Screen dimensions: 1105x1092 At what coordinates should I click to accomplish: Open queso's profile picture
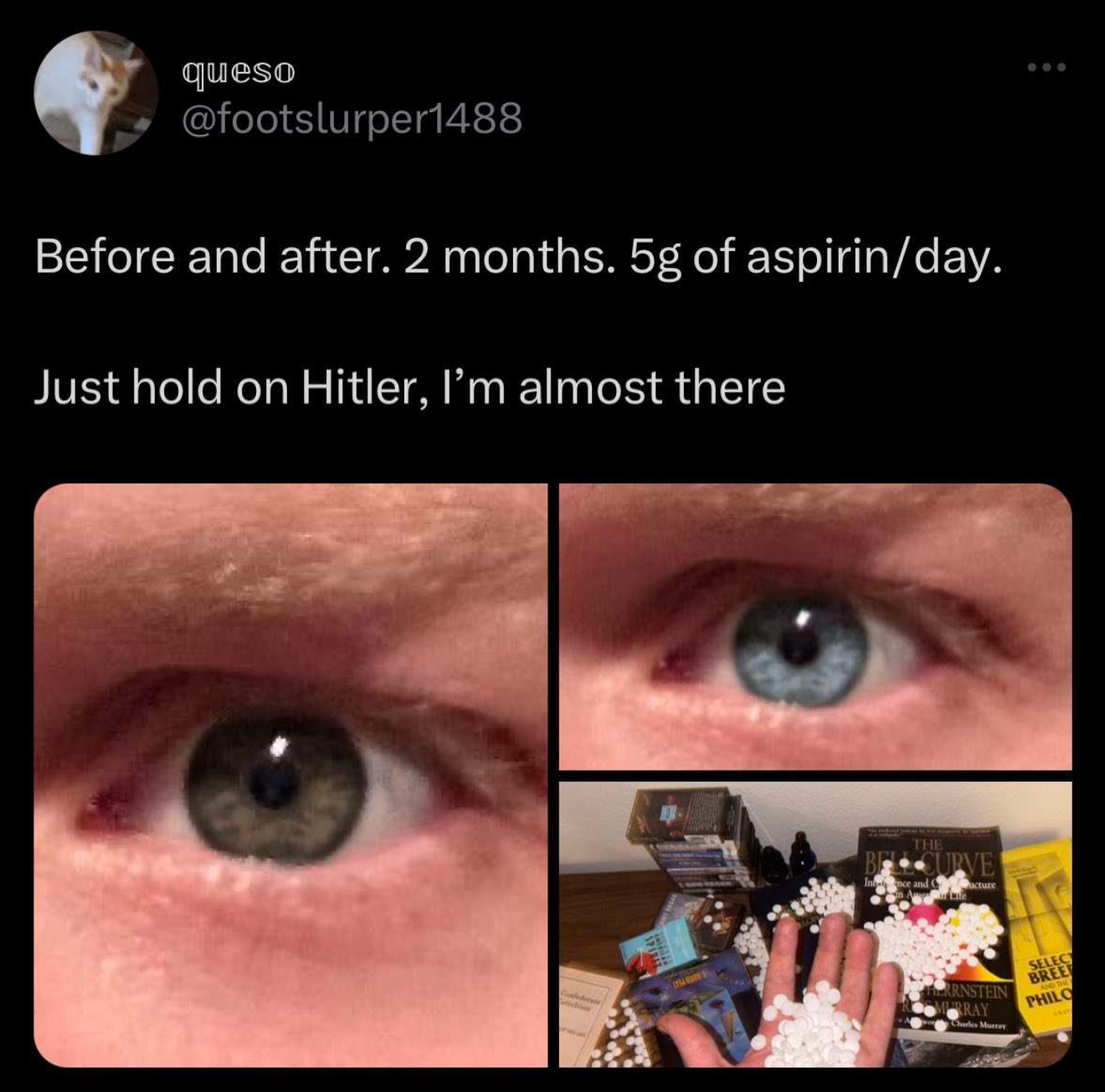95,93
